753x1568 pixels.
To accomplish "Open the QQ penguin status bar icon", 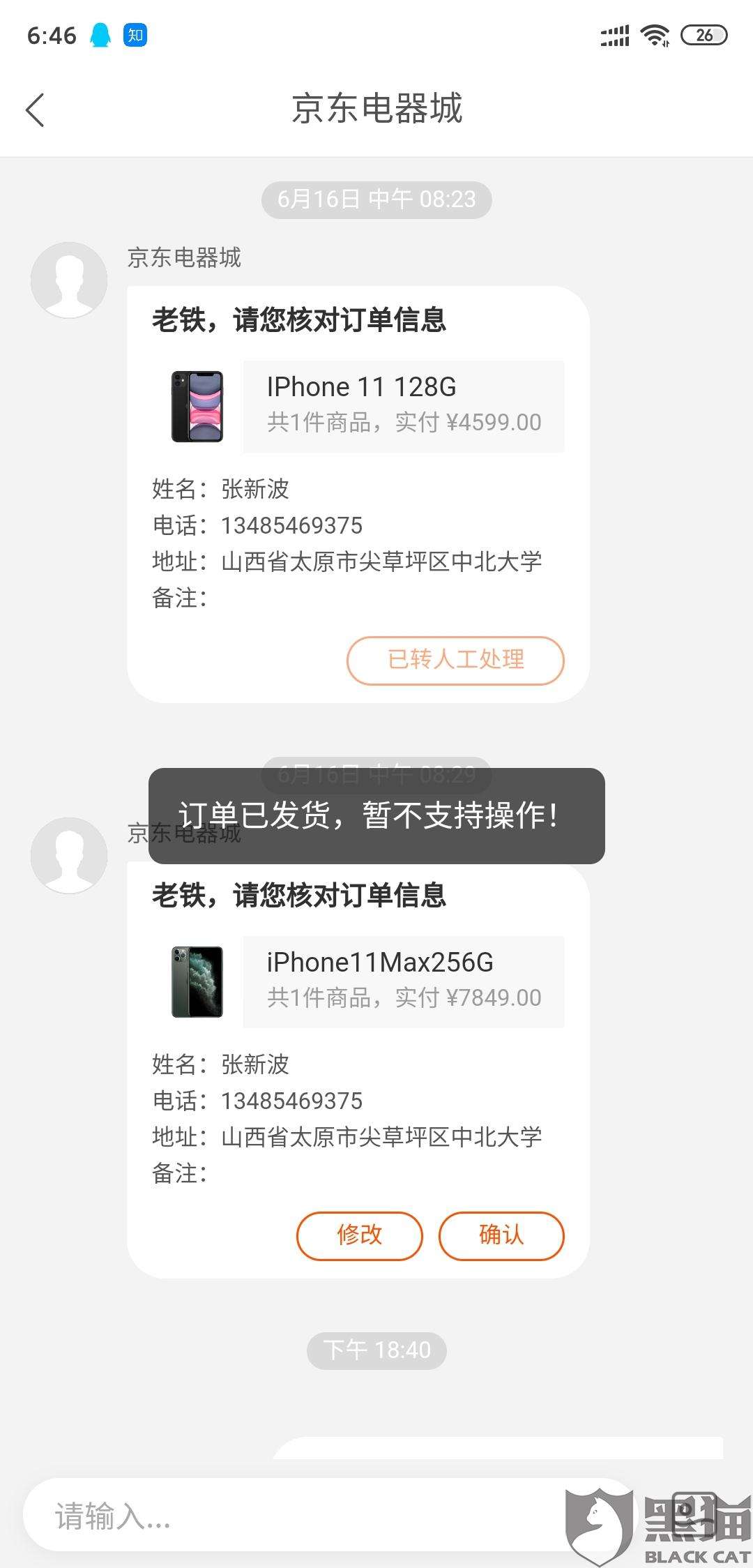I will 101,35.
